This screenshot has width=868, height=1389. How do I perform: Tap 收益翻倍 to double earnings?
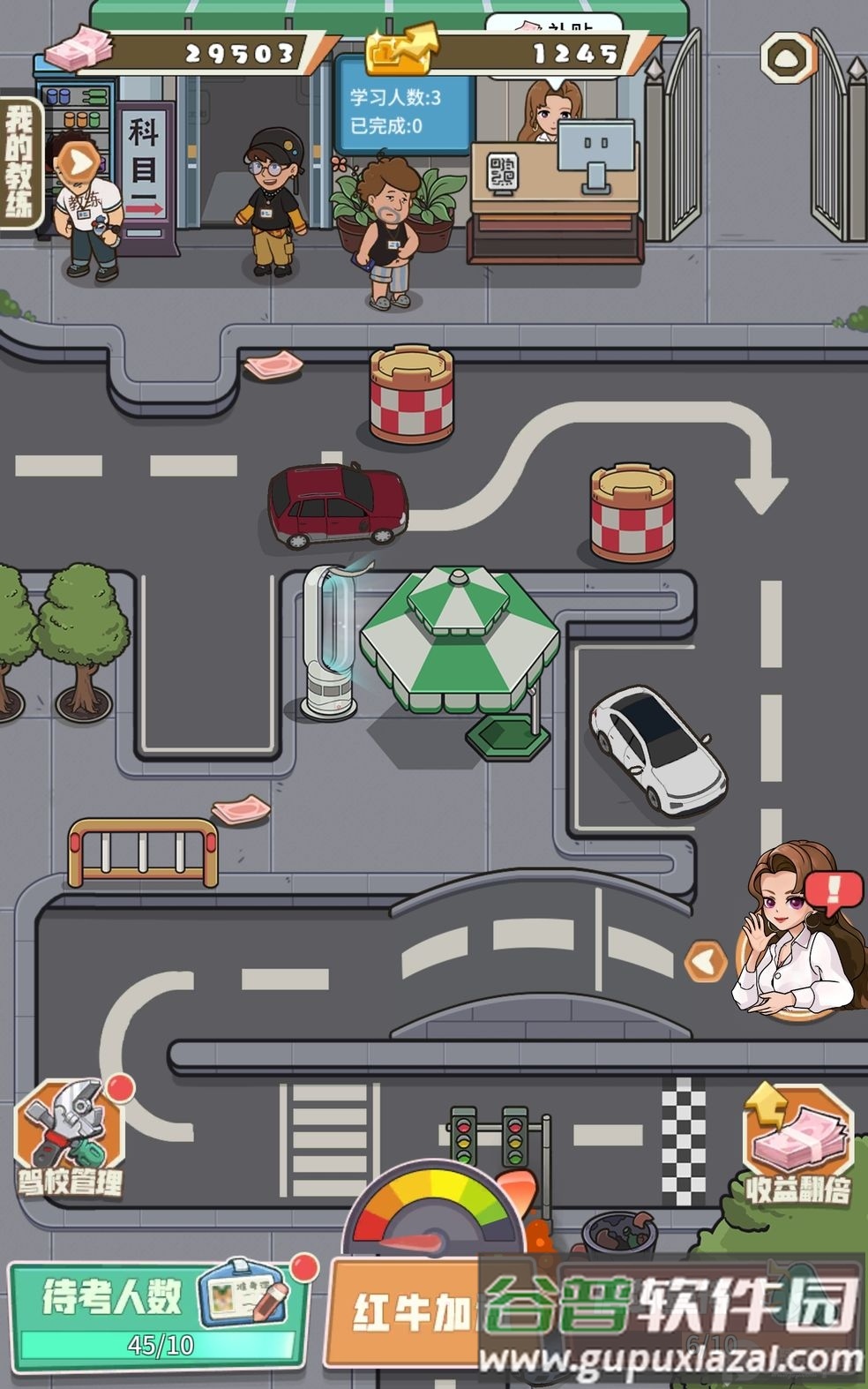click(797, 1145)
